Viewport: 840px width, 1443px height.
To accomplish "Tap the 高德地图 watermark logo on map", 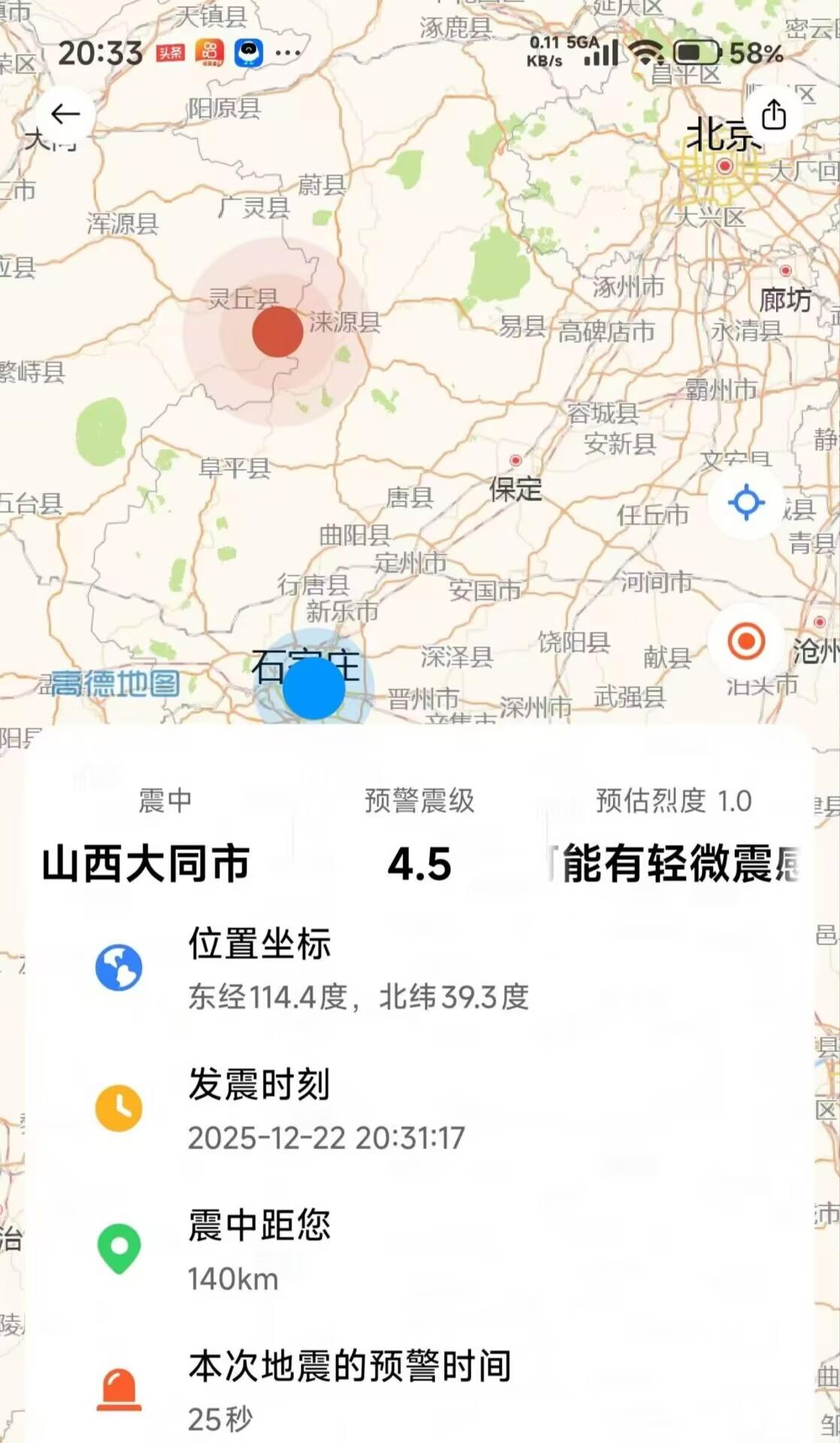I will [x=113, y=682].
